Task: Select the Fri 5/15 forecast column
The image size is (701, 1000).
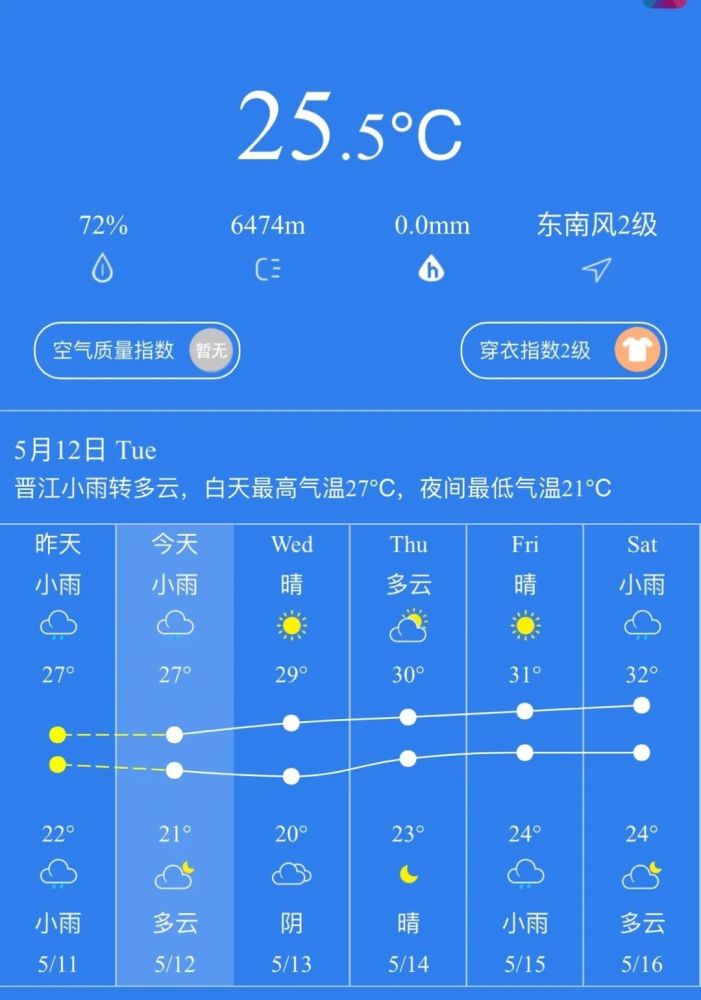Action: (x=525, y=752)
